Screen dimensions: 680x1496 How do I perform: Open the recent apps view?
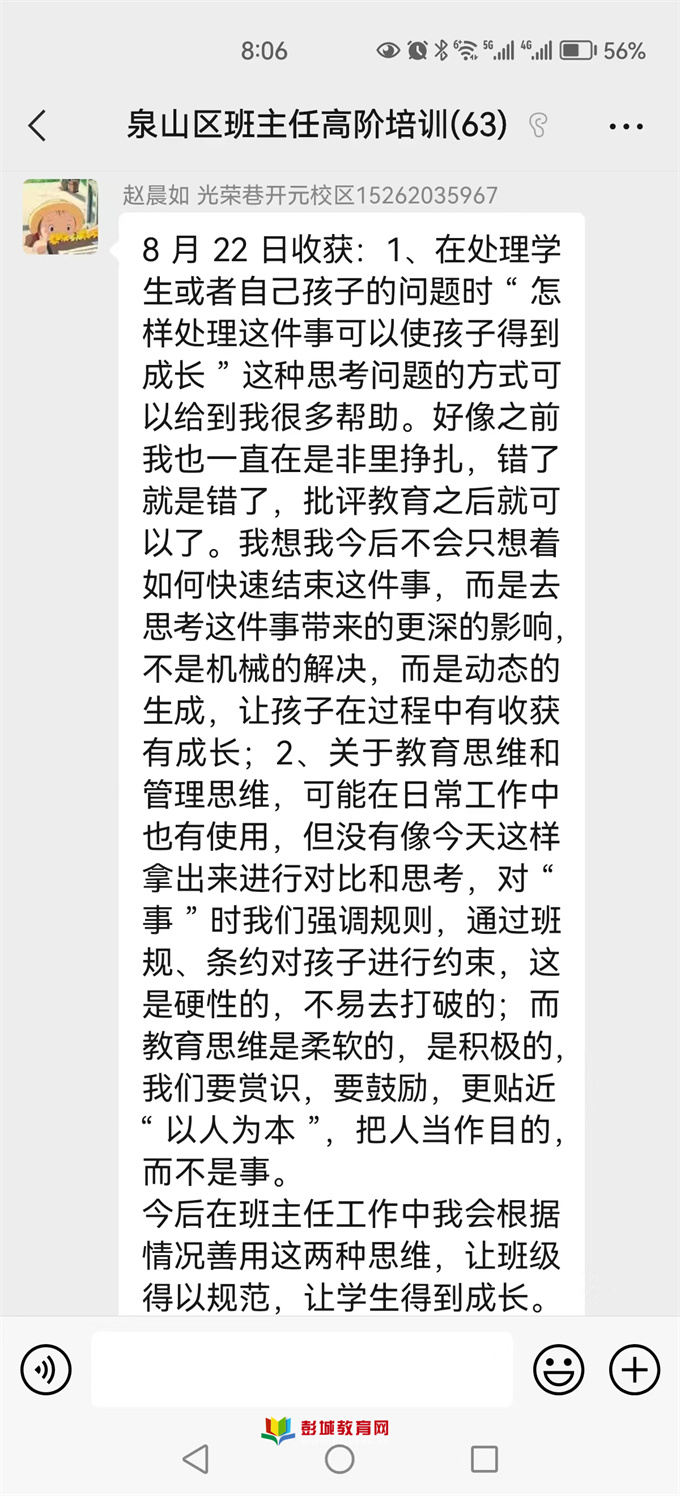click(x=484, y=1459)
